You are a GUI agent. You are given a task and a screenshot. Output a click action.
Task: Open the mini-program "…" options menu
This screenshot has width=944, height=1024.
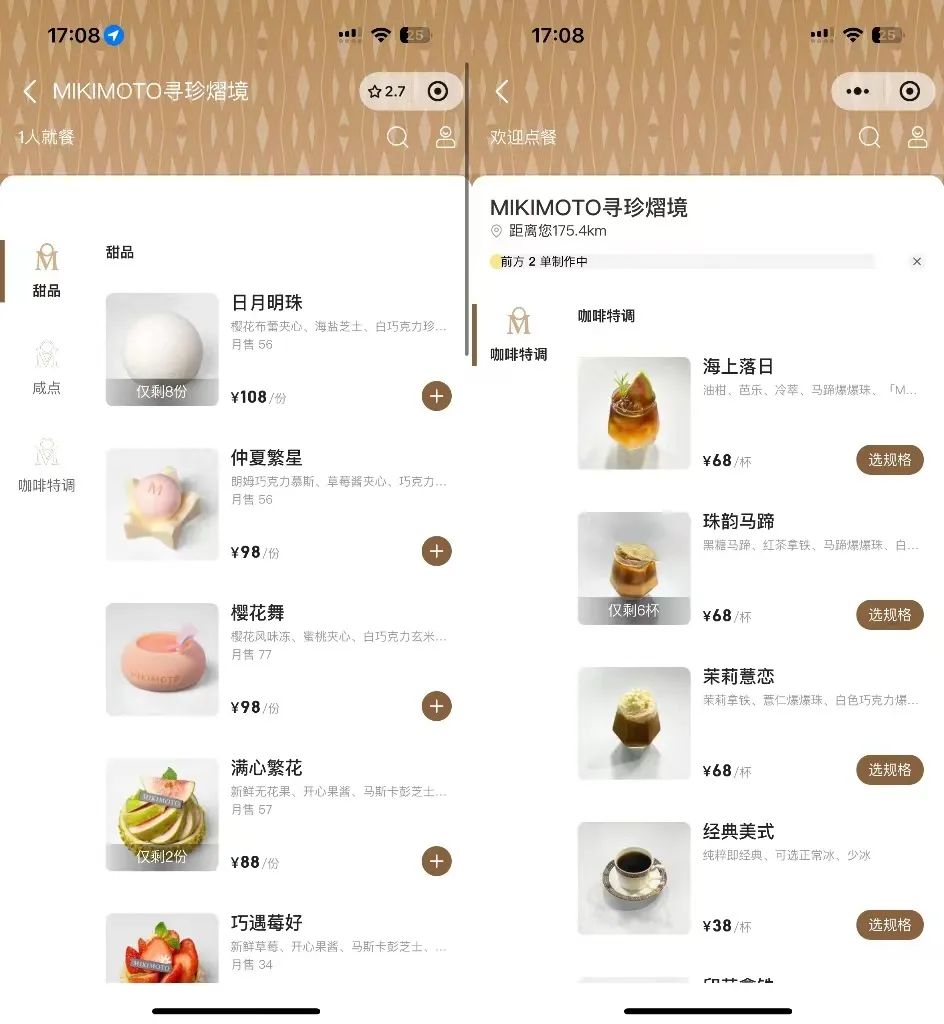(858, 91)
